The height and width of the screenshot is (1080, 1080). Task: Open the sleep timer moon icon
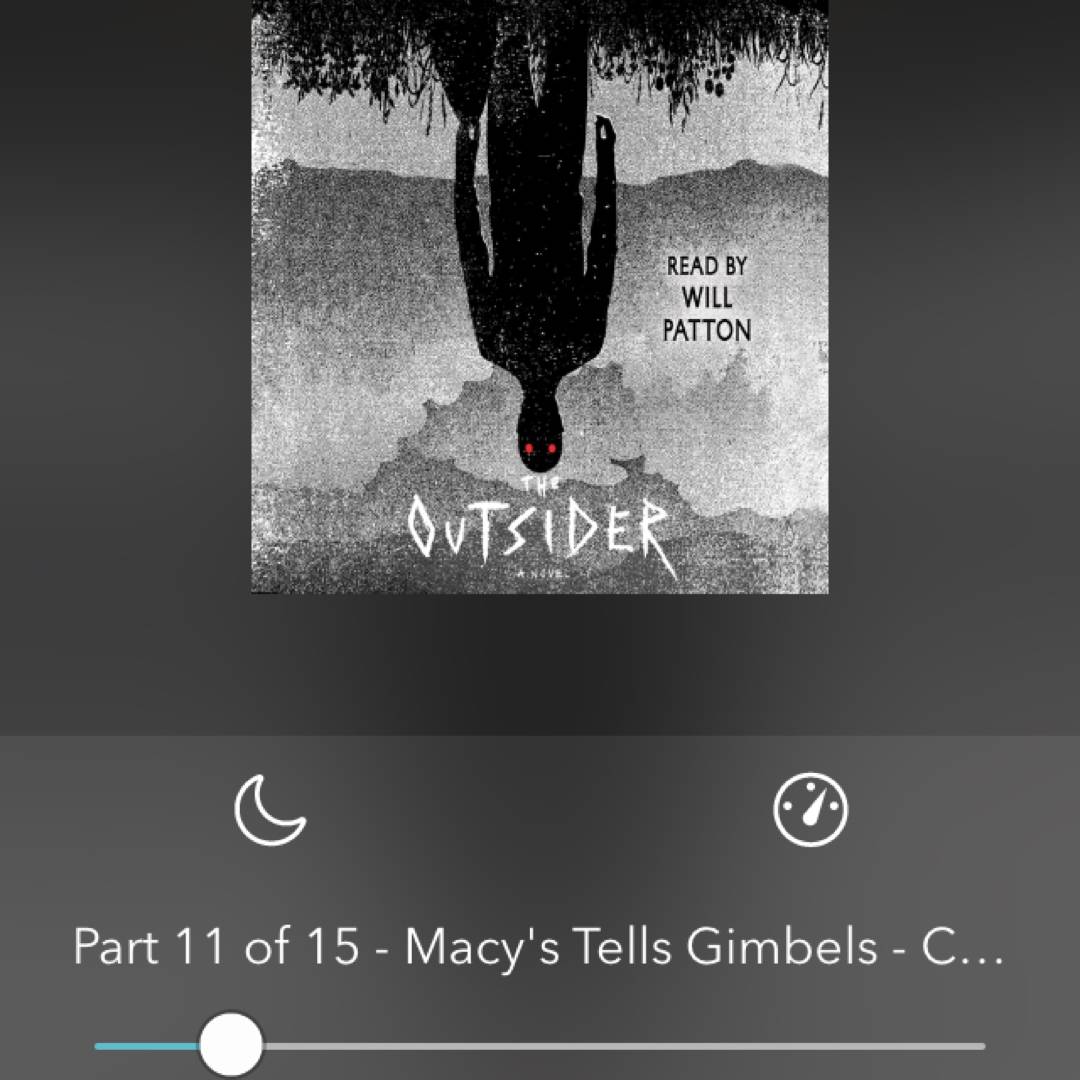tap(269, 809)
